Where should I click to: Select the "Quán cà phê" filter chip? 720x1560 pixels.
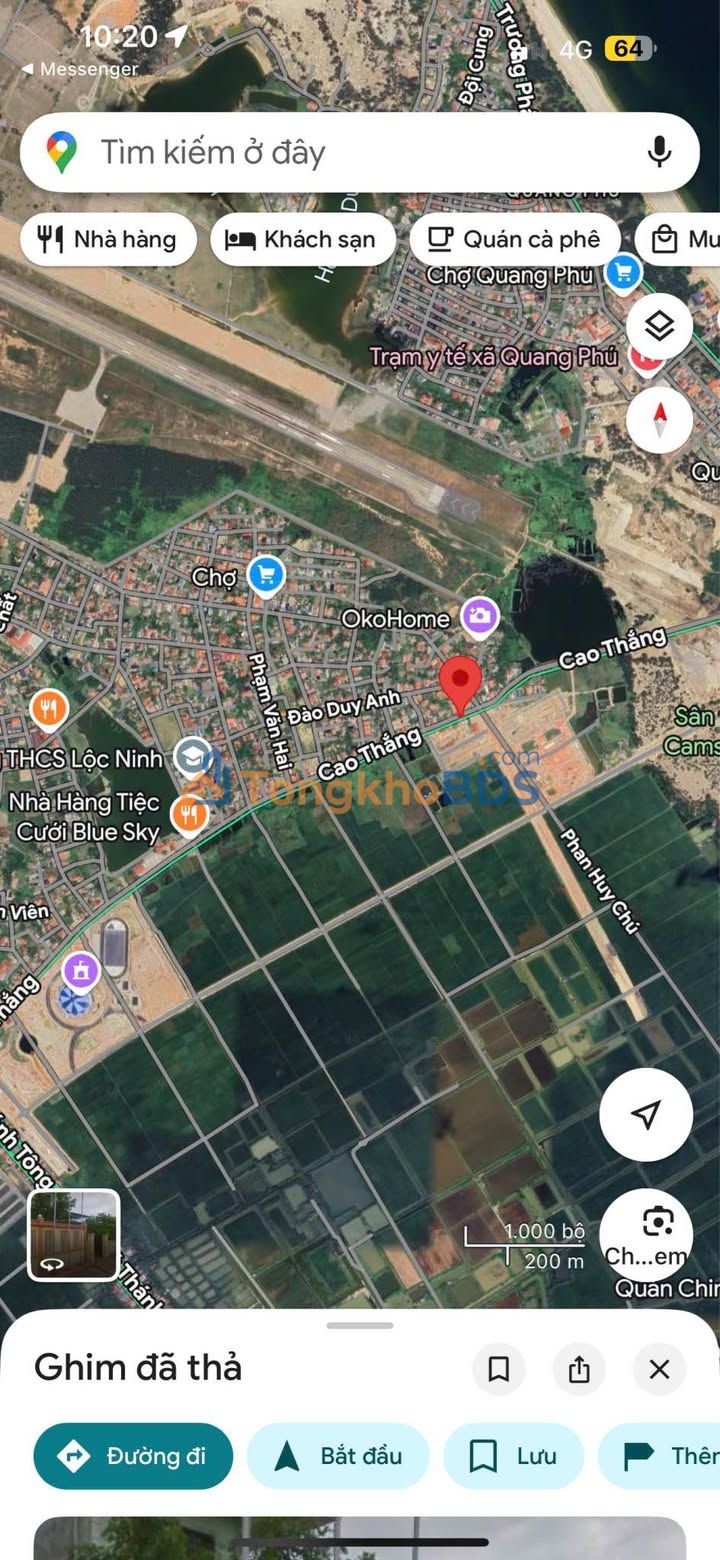514,240
